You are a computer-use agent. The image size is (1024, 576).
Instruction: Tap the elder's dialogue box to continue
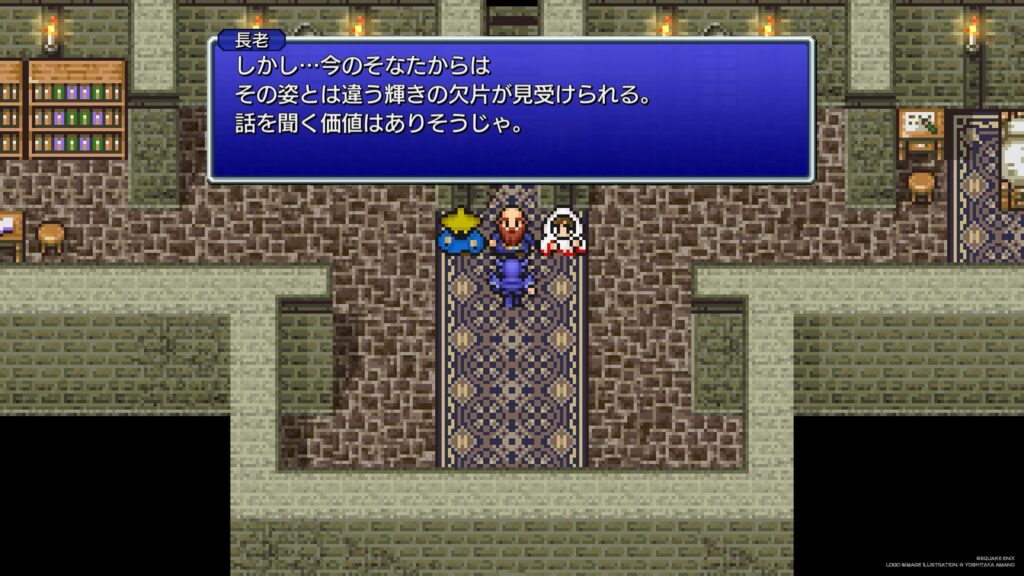pyautogui.click(x=510, y=110)
